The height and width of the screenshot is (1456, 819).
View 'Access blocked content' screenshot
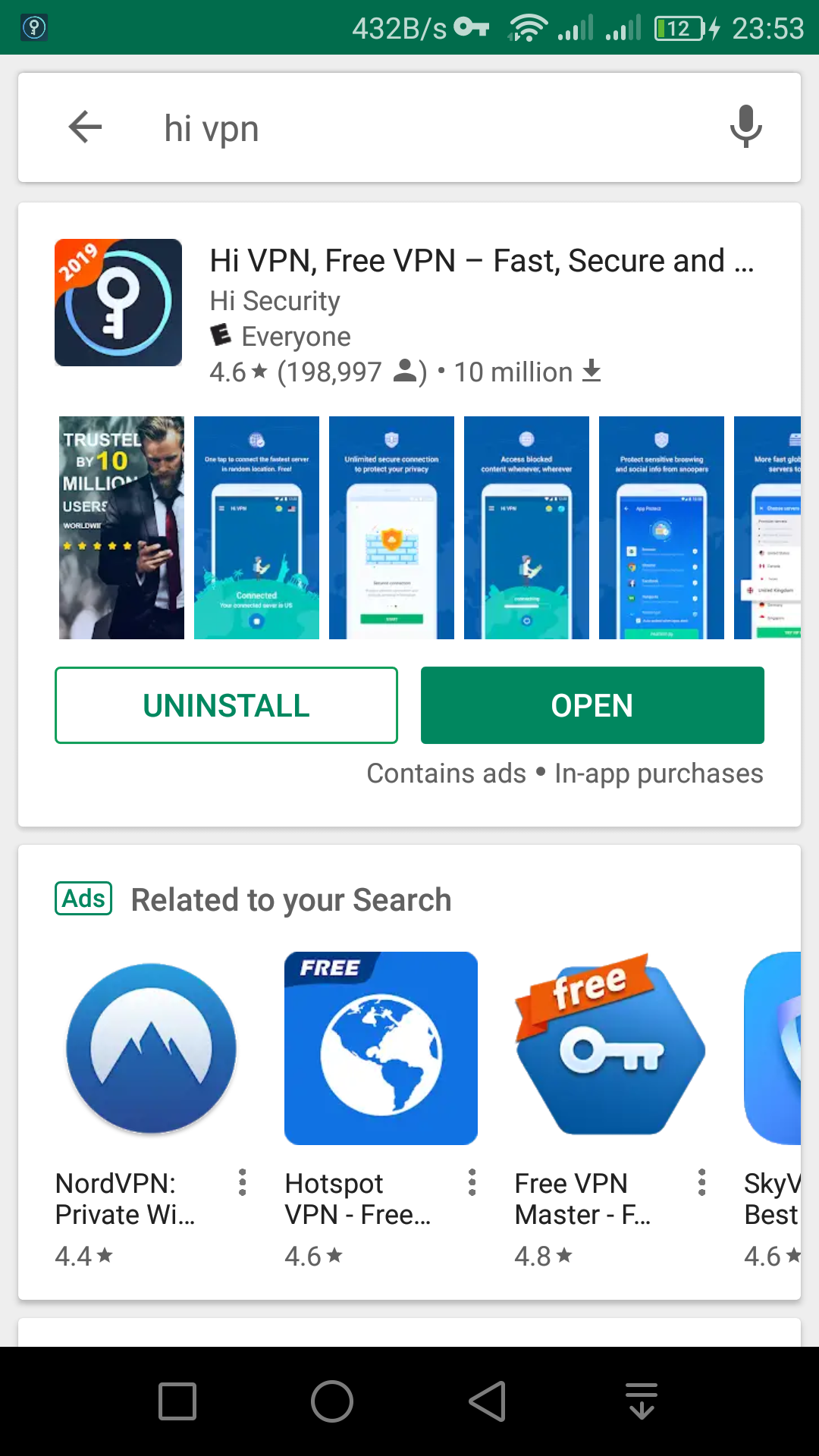(x=526, y=528)
